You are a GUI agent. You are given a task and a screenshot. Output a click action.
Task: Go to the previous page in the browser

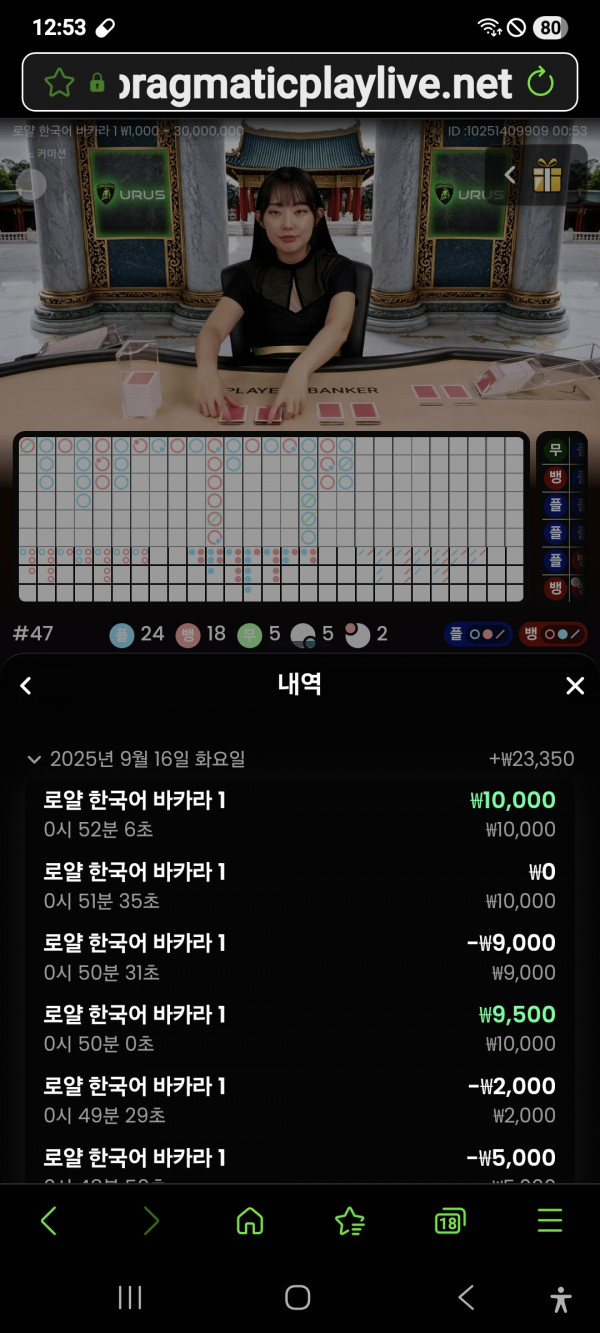(x=49, y=1220)
